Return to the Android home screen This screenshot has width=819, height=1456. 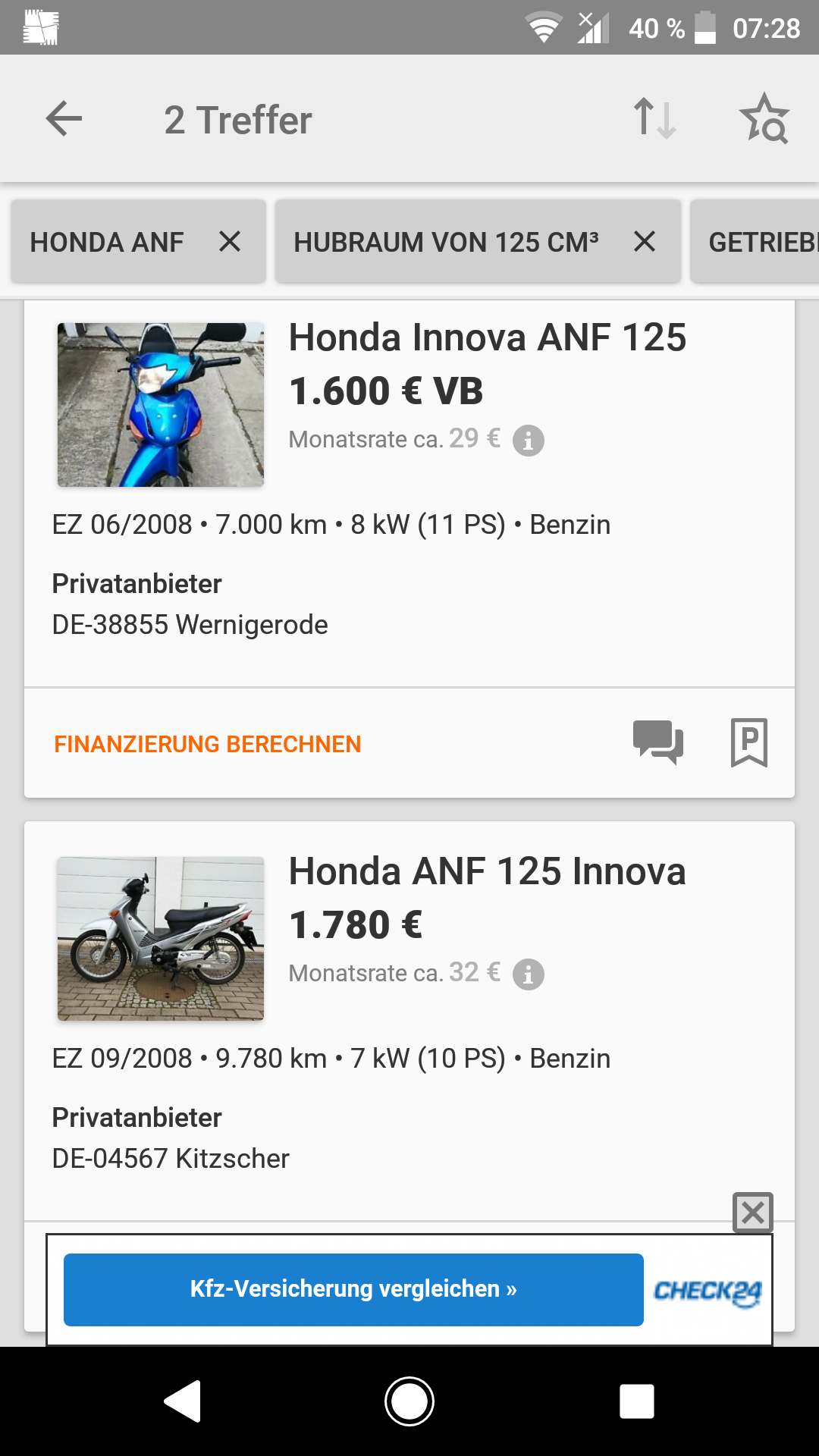click(409, 1401)
